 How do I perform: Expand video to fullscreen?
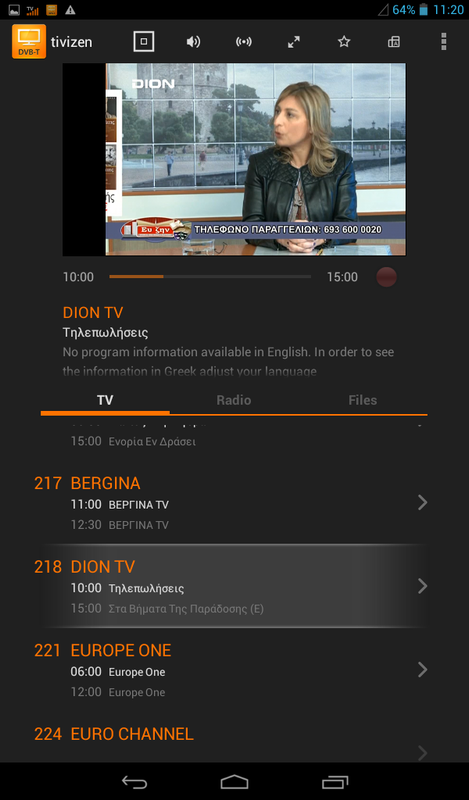(x=293, y=42)
